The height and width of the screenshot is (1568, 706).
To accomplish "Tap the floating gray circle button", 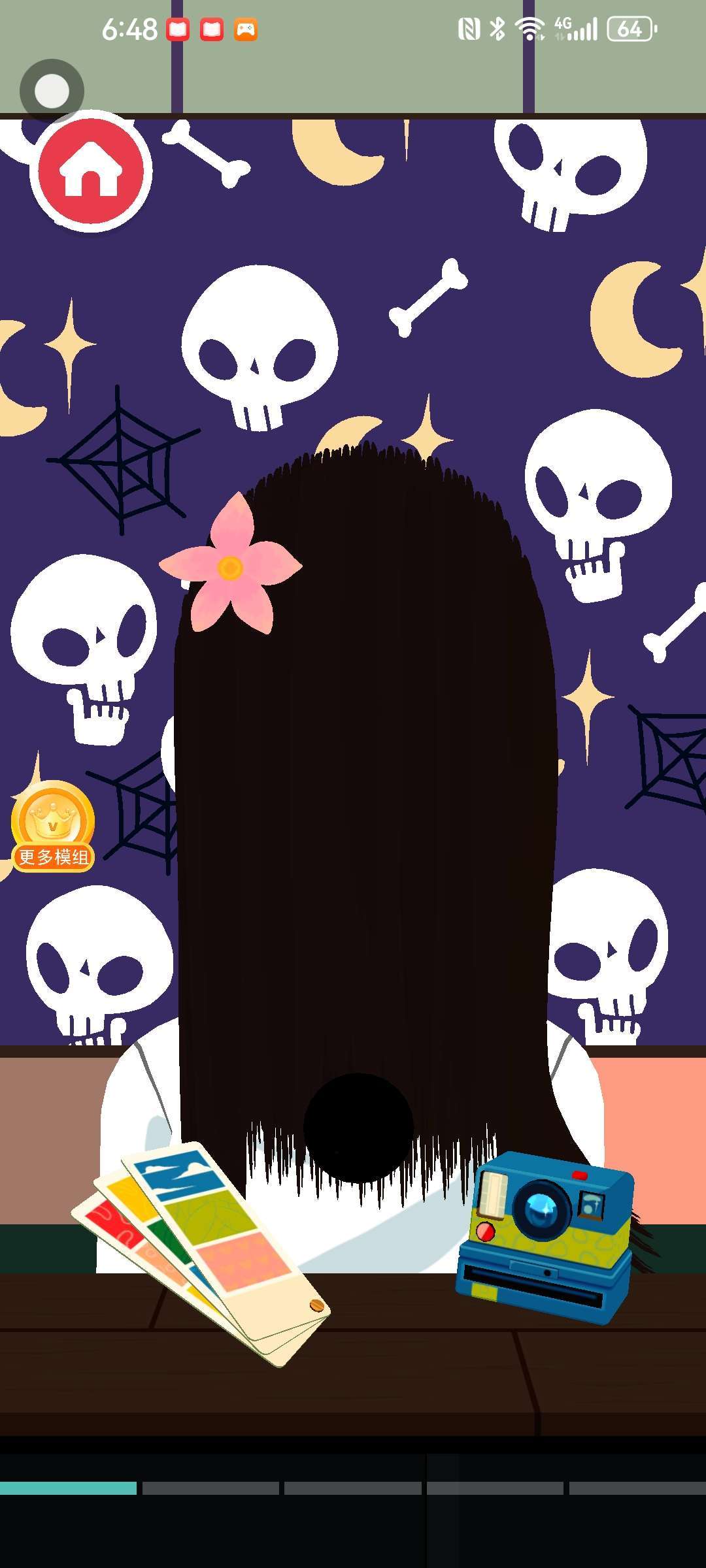I will coord(52,91).
